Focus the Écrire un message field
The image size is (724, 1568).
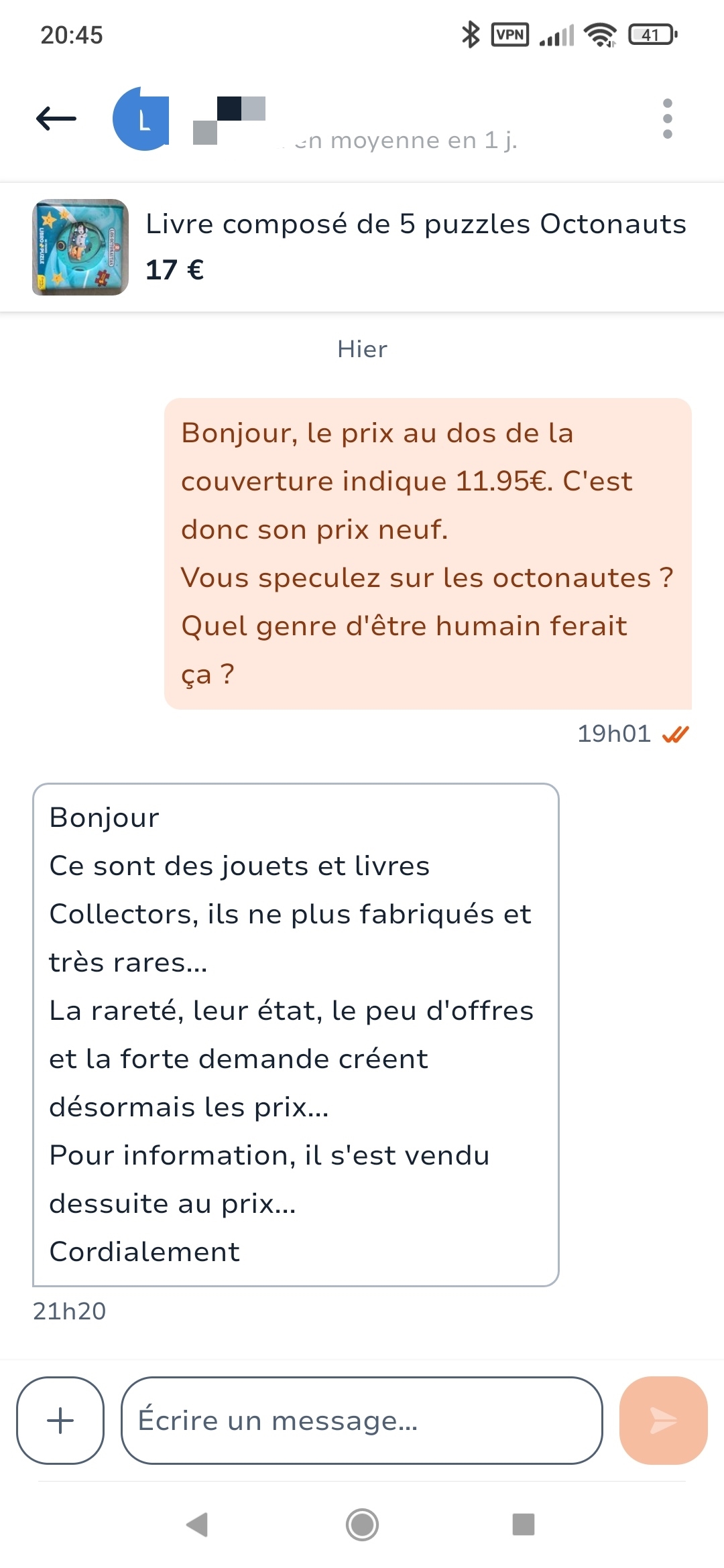pyautogui.click(x=362, y=1420)
